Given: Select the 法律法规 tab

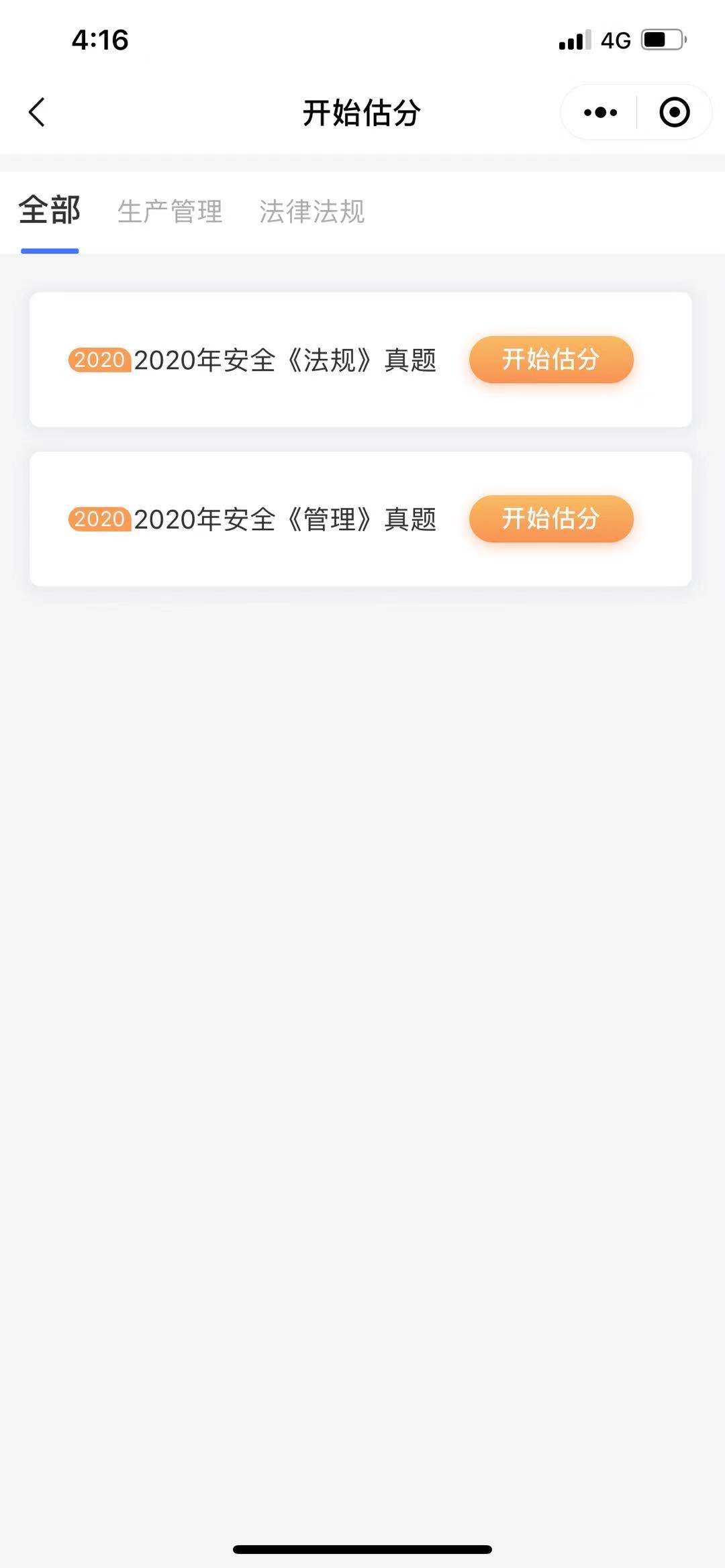Looking at the screenshot, I should (312, 211).
